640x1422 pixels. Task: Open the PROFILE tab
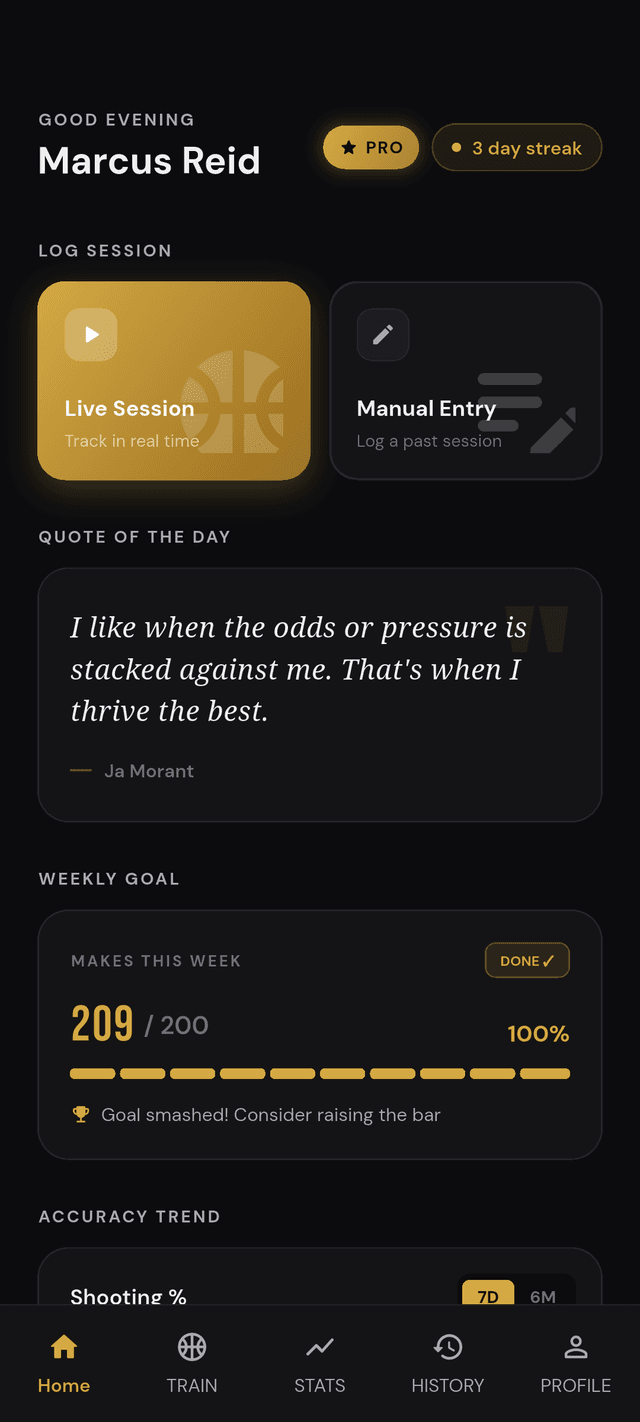(x=576, y=1364)
